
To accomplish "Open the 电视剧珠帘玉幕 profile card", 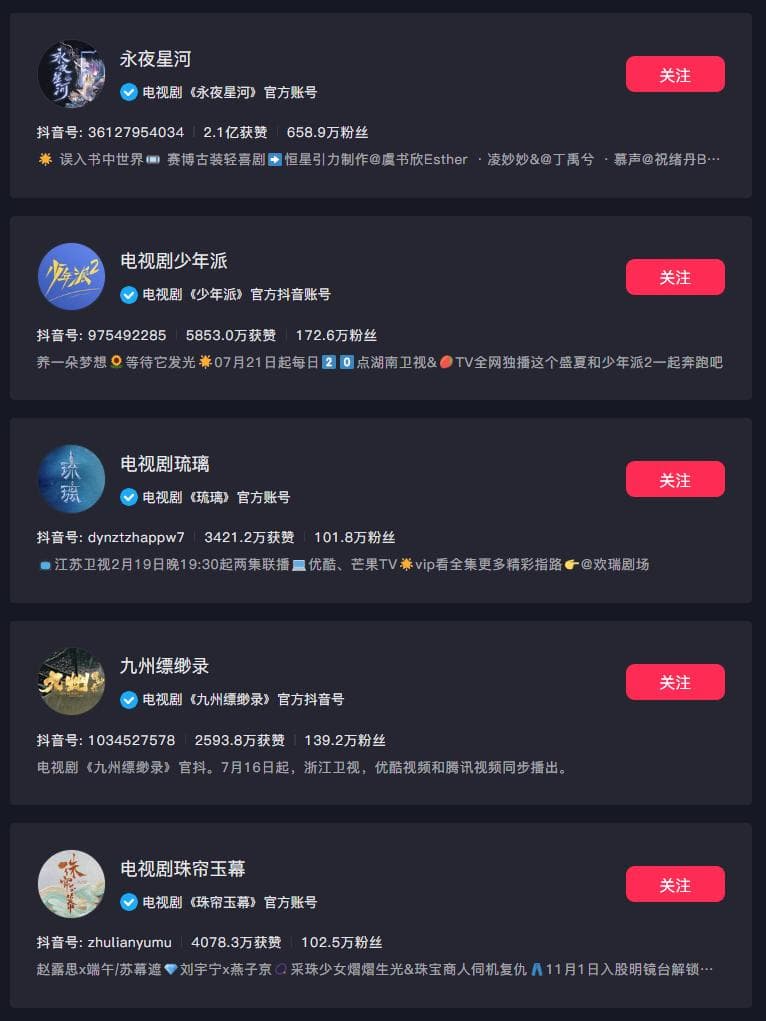I will (183, 869).
